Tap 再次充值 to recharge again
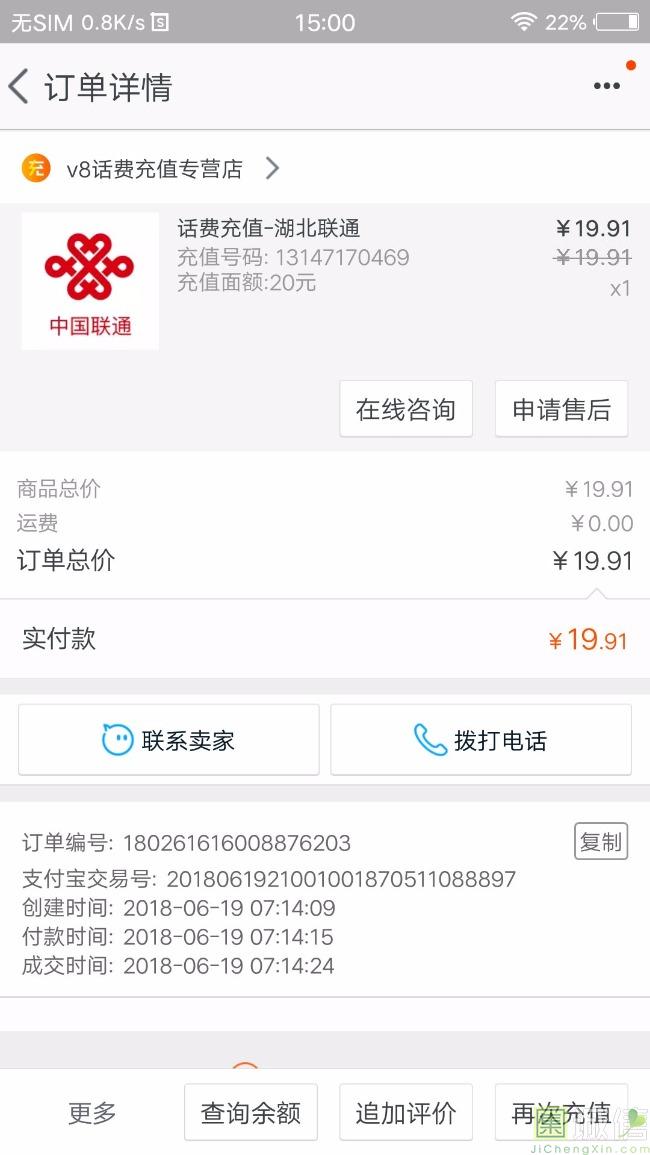Screen dimensions: 650x1155 click(562, 1112)
